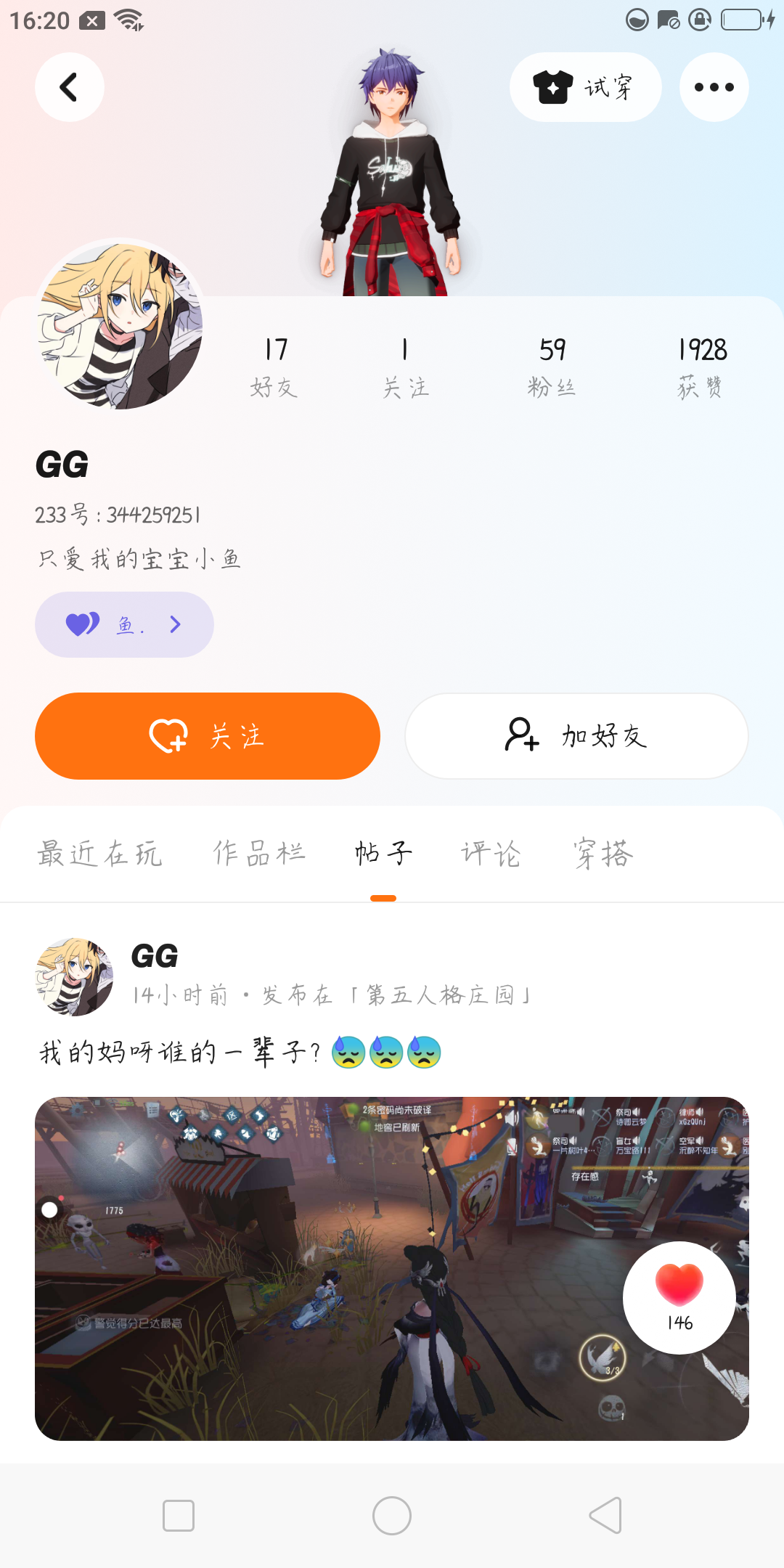View the 1 关注 following list

click(405, 367)
